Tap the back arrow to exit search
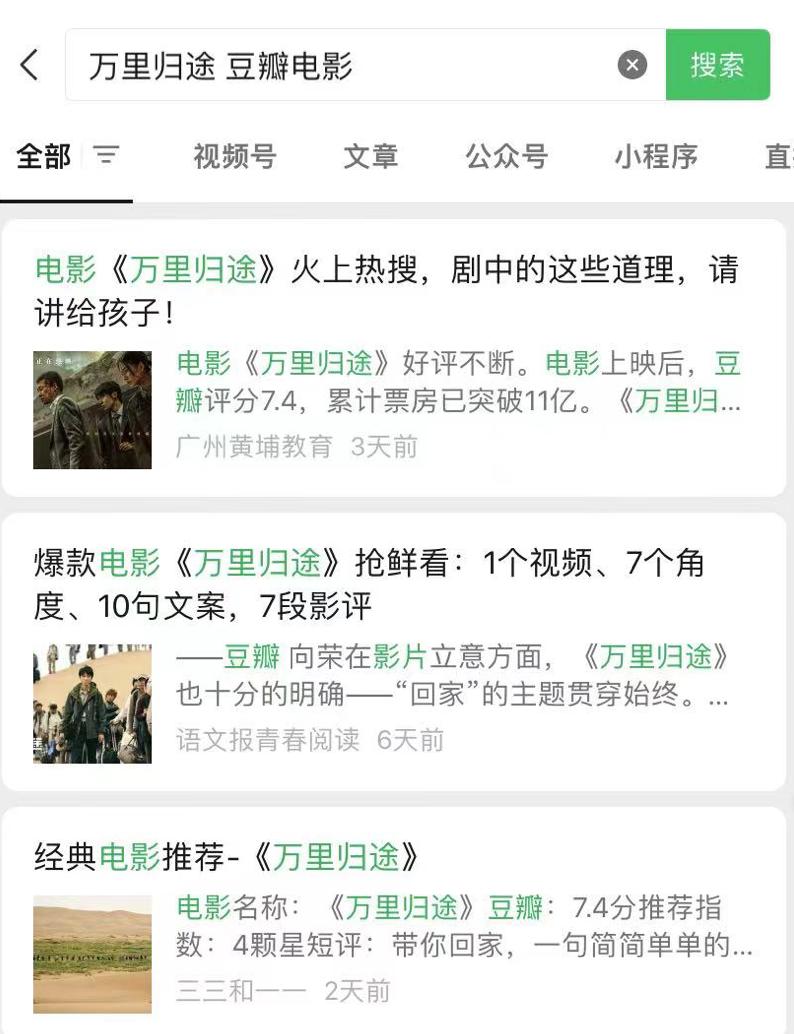 click(x=29, y=64)
